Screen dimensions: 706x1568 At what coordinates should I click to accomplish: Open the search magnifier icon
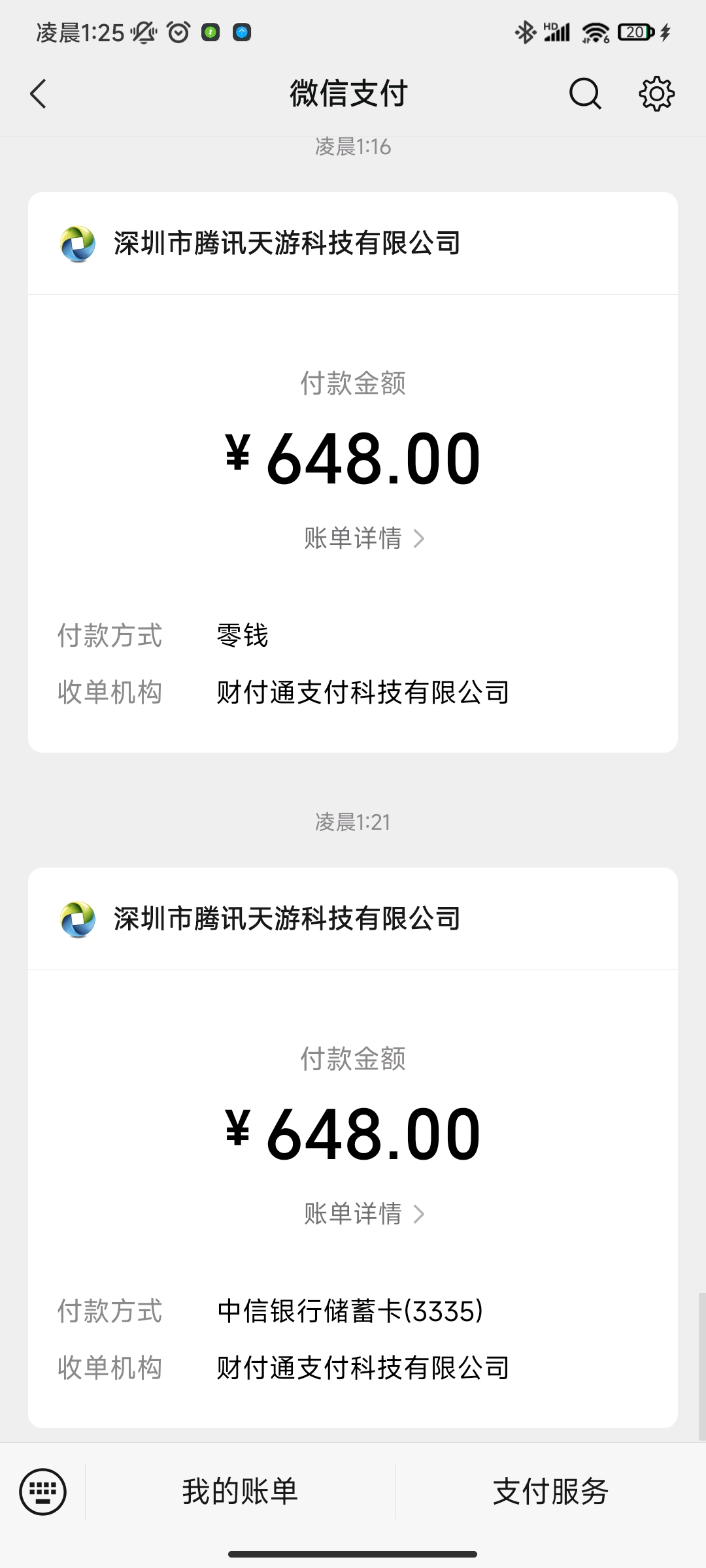584,94
